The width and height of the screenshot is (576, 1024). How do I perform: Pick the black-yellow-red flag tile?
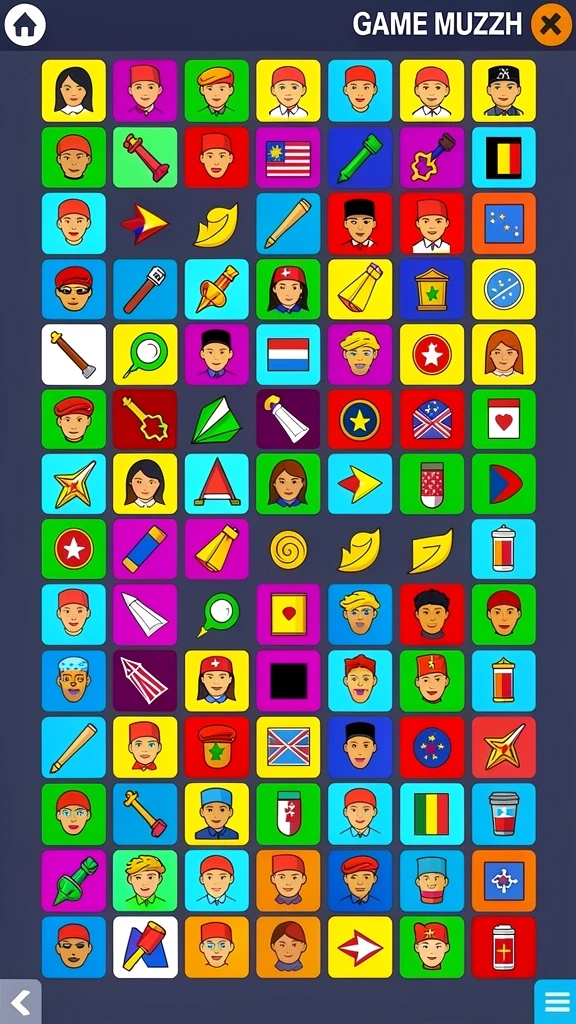[x=504, y=157]
